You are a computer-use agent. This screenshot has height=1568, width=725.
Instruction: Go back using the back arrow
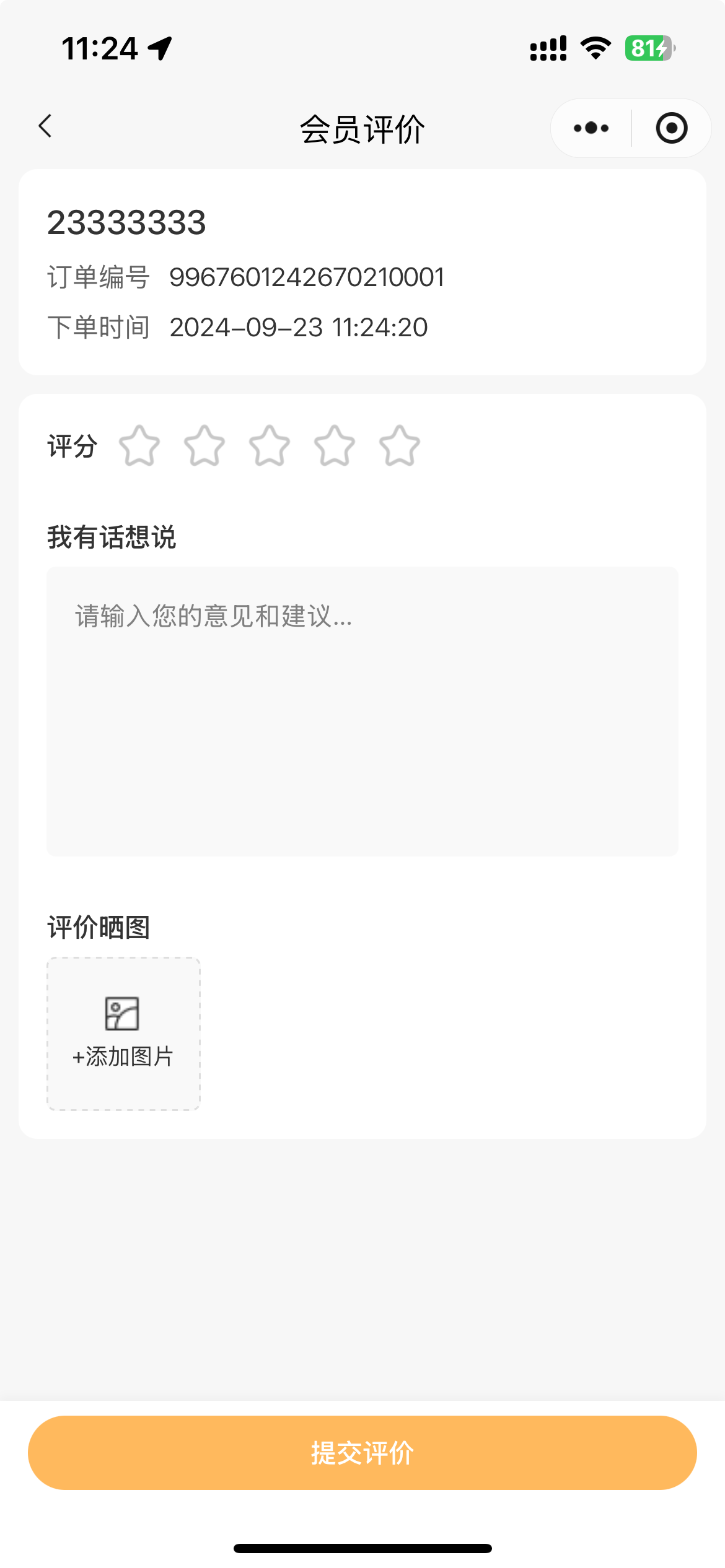45,126
